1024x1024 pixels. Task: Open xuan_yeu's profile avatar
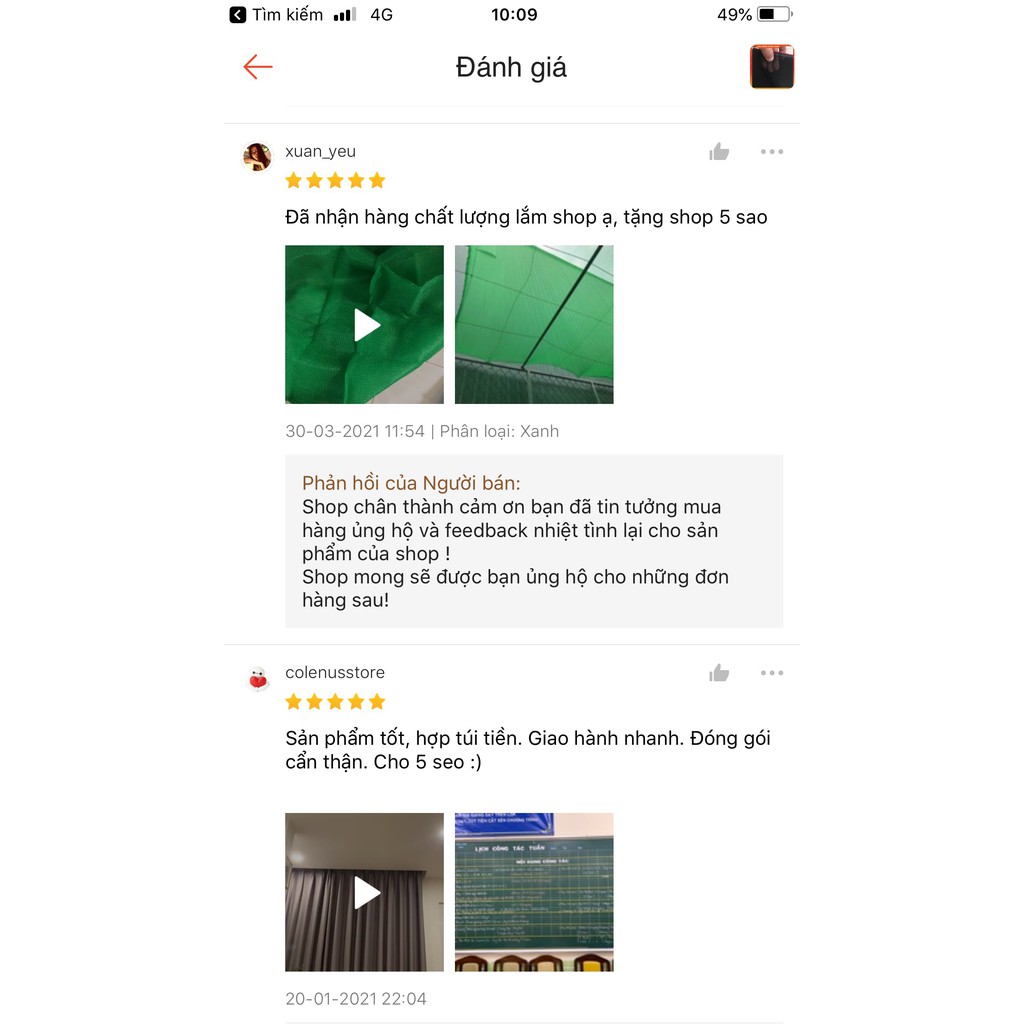[257, 157]
